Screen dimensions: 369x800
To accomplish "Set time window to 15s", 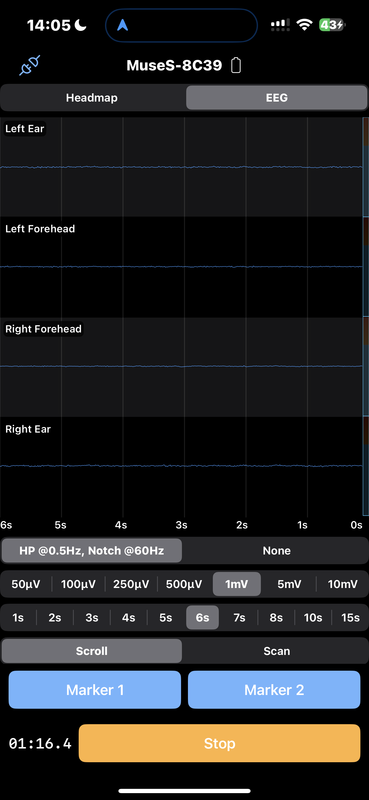I will pos(350,617).
